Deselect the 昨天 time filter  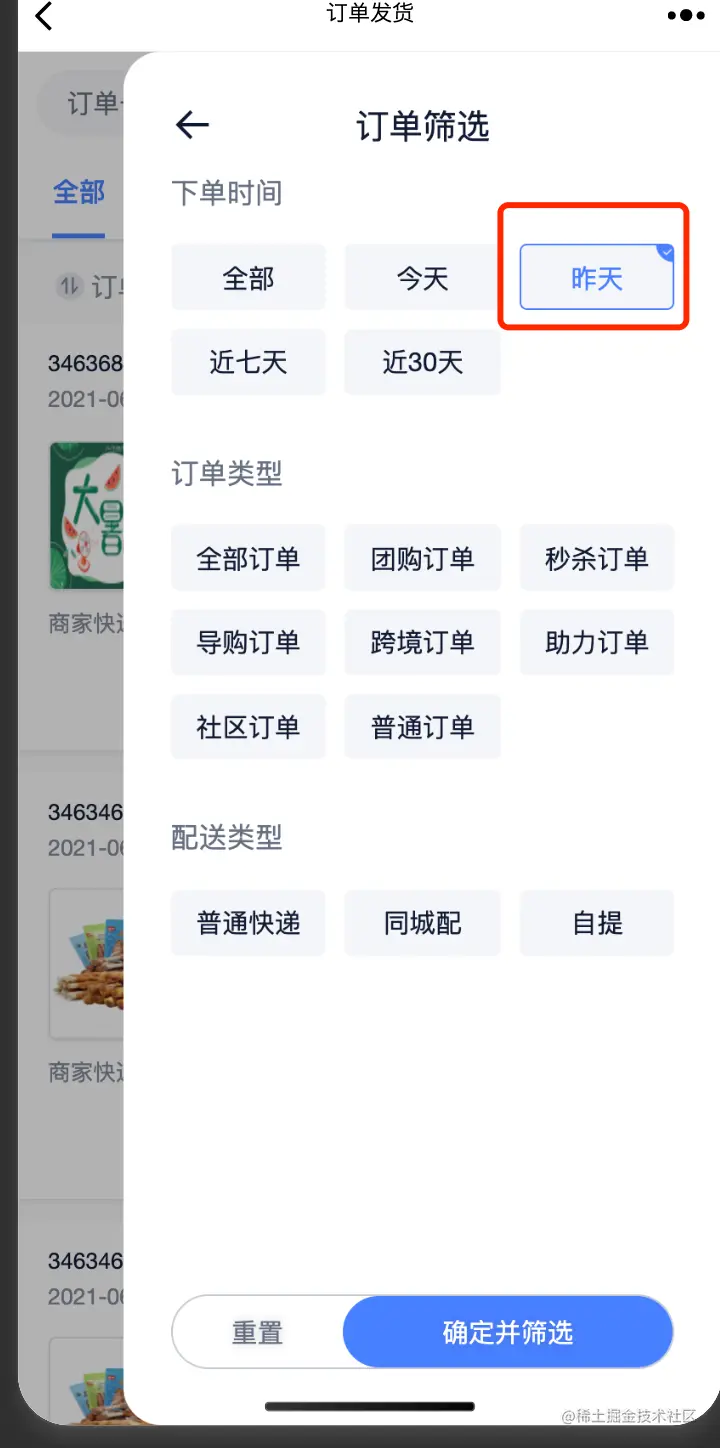coord(596,277)
